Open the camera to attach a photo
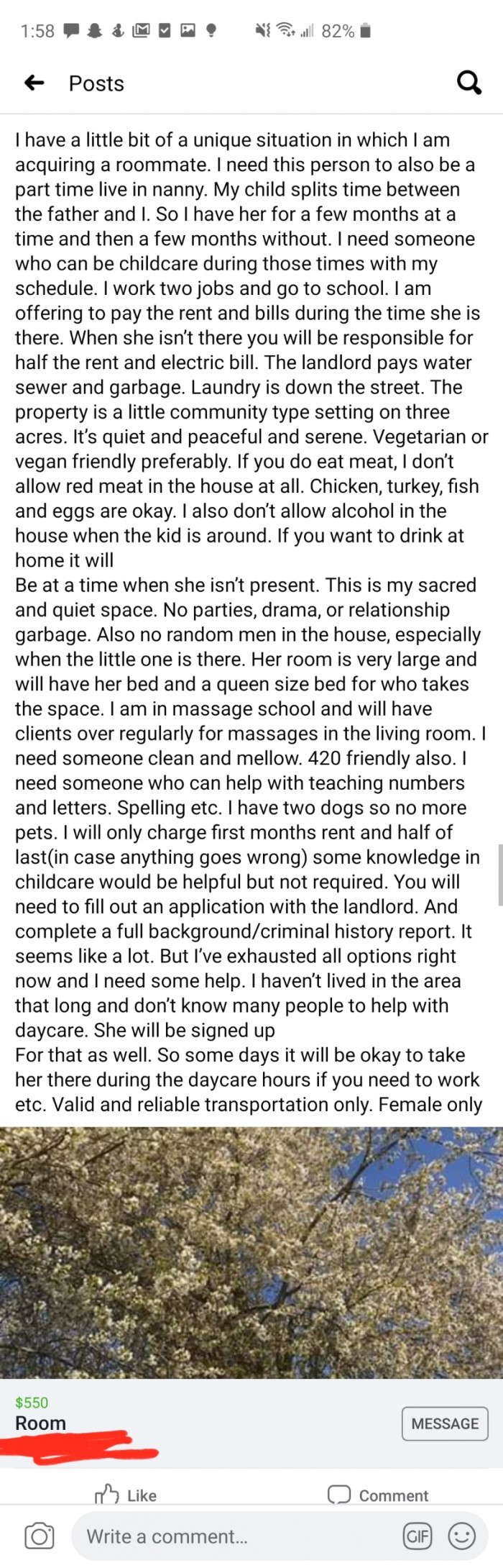 (x=39, y=1536)
